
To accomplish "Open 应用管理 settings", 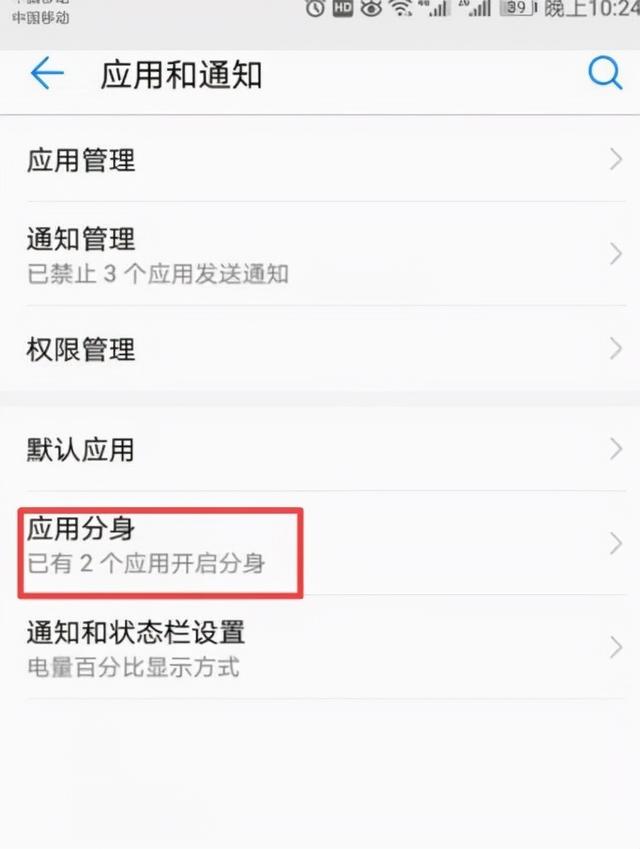I will [320, 160].
